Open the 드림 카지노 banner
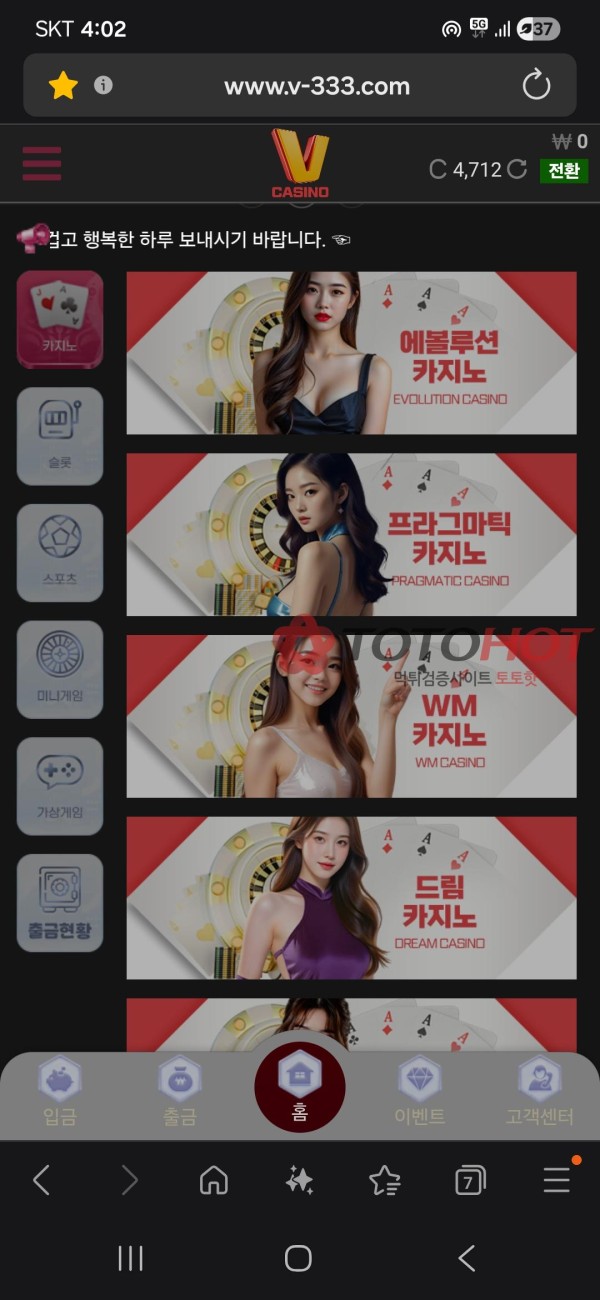The width and height of the screenshot is (600, 1300). (x=351, y=897)
